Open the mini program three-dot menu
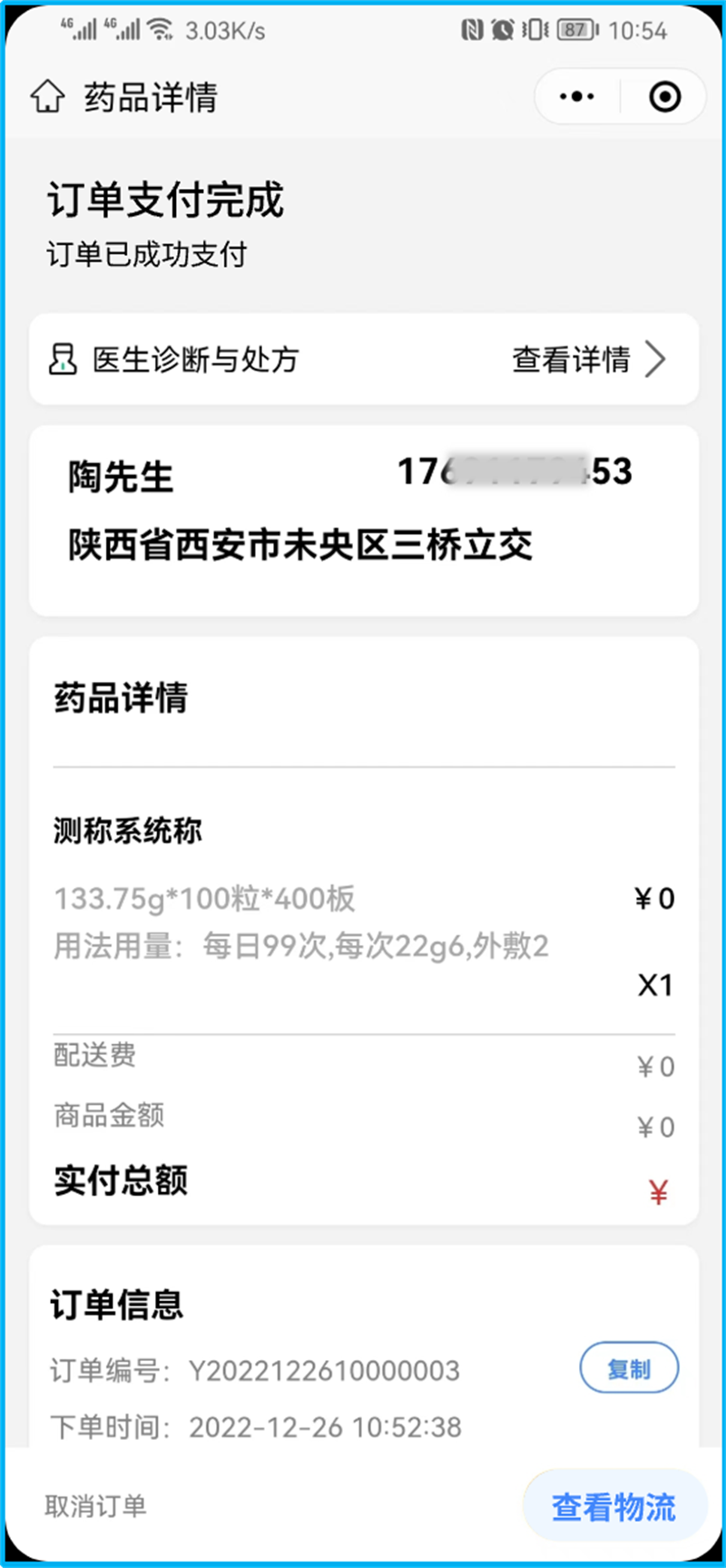 [x=577, y=96]
